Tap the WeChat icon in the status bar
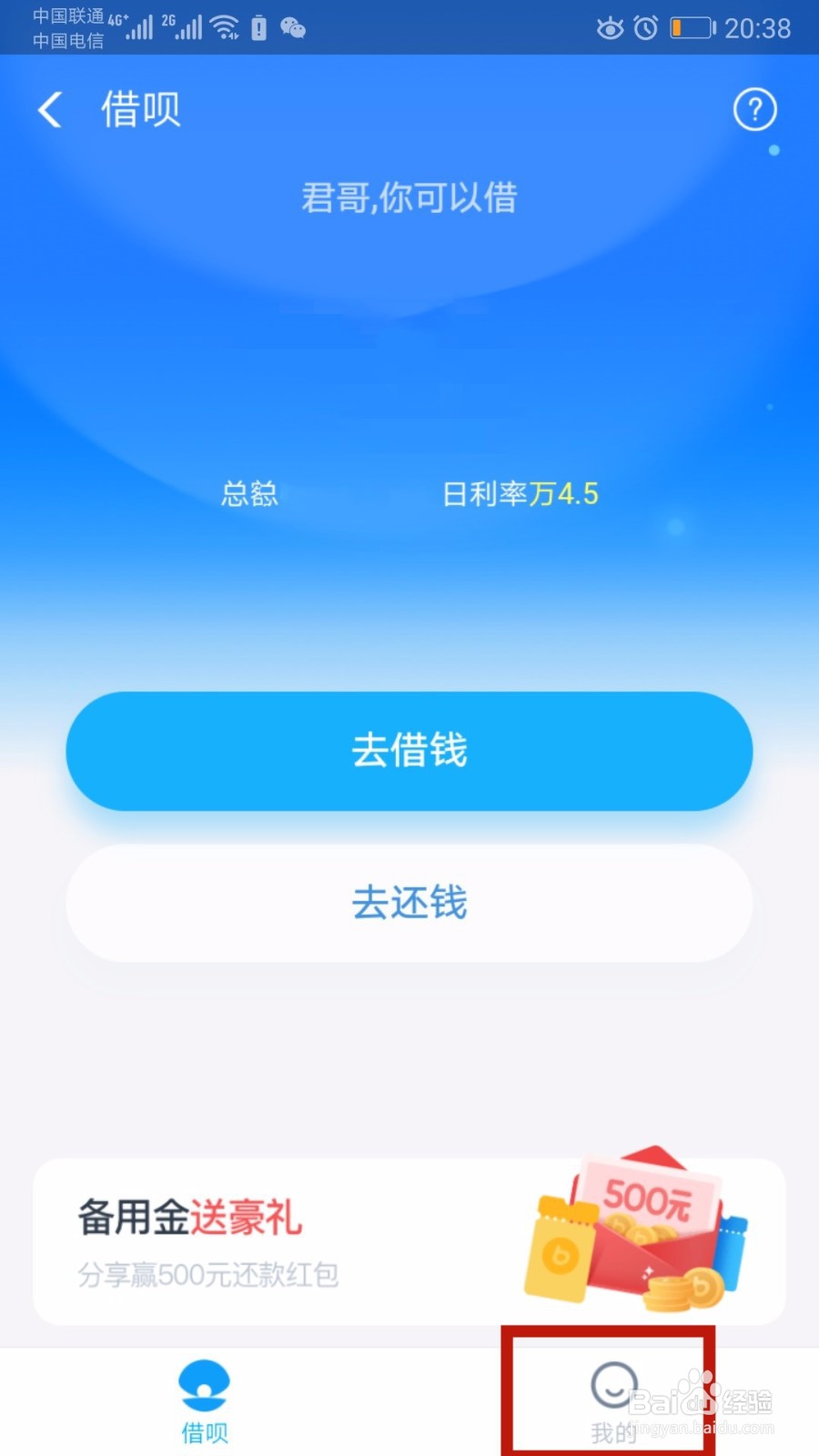The height and width of the screenshot is (1456, 819). [293, 28]
